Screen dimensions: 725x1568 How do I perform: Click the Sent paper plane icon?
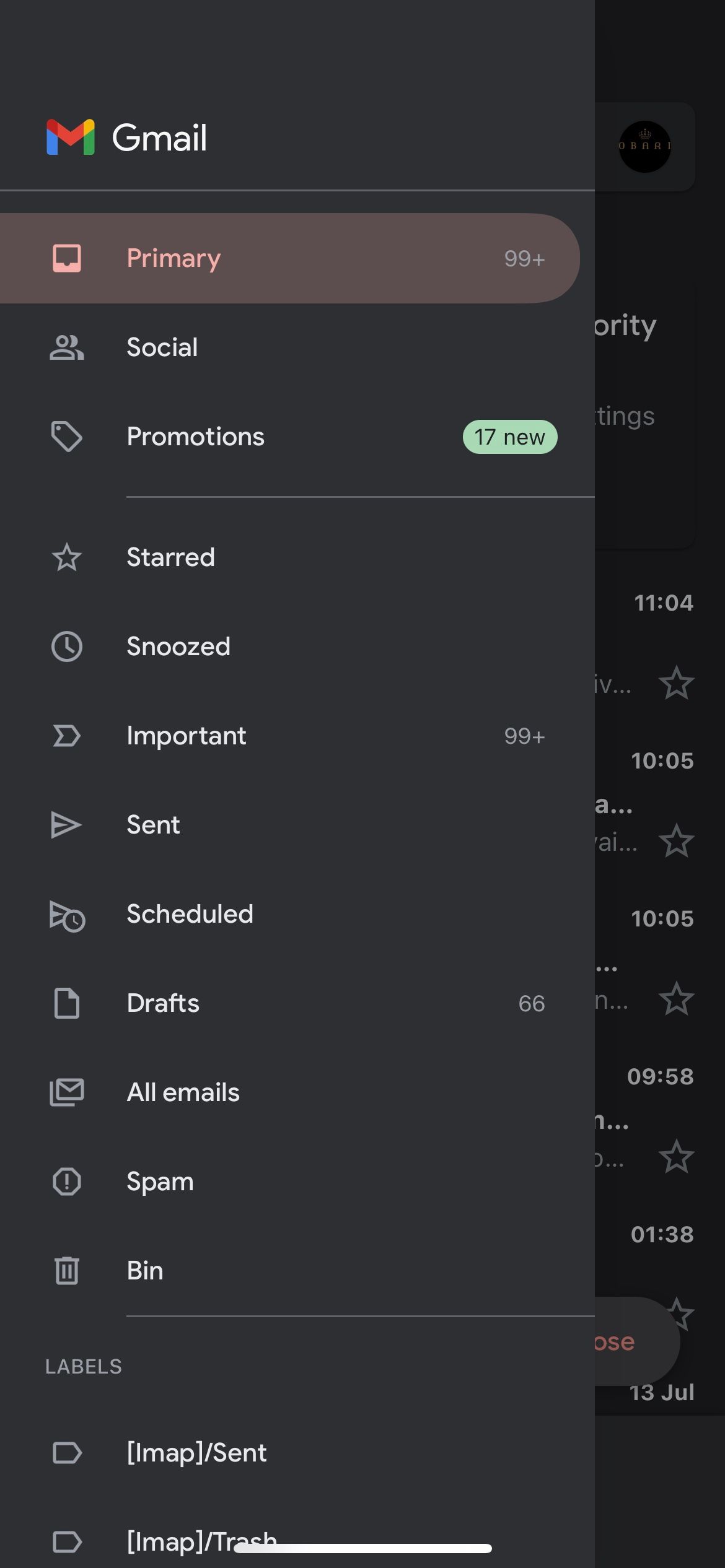pos(67,825)
